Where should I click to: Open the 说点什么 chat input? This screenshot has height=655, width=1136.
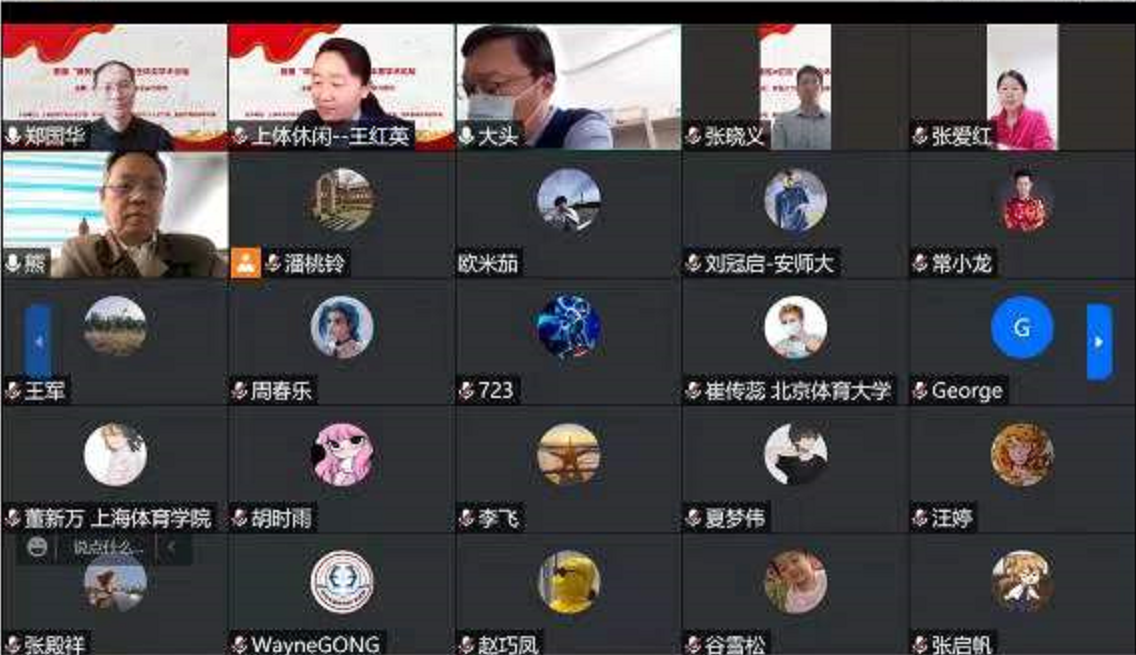pos(107,547)
